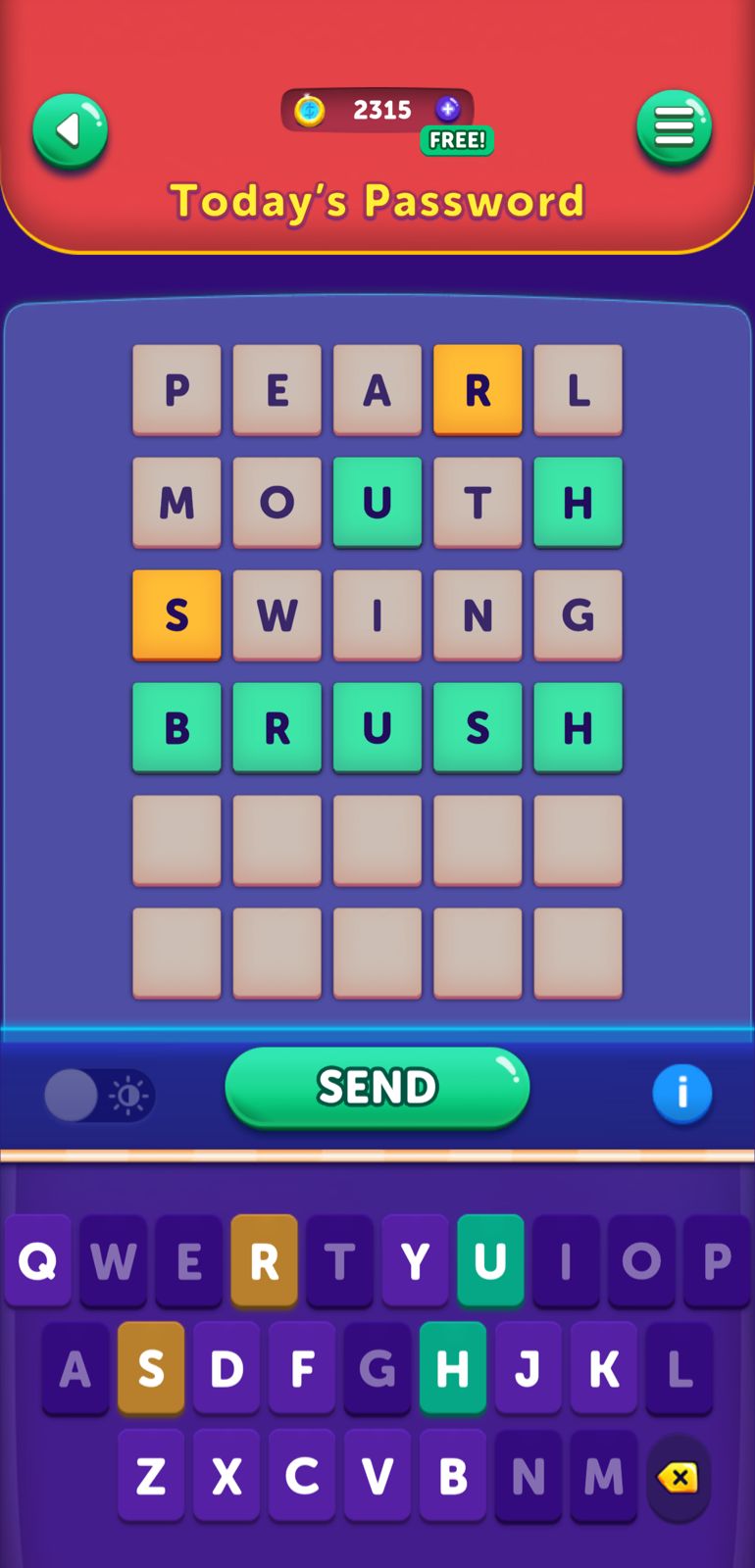The image size is (755, 1568).
Task: Enter the letter F
Action: pyautogui.click(x=302, y=1368)
